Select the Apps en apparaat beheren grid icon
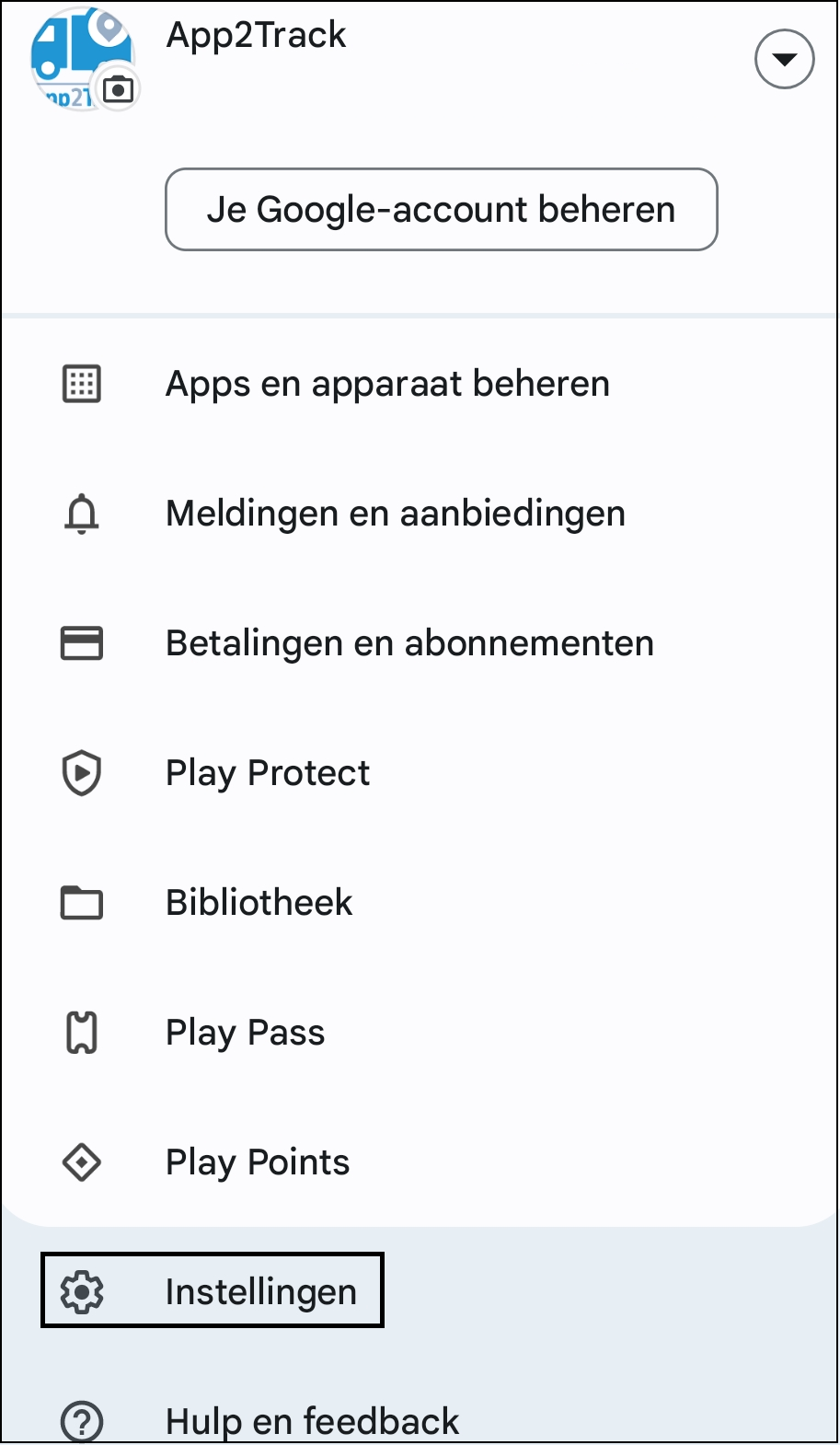Screen dimensions: 840x1445 pyautogui.click(x=81, y=384)
